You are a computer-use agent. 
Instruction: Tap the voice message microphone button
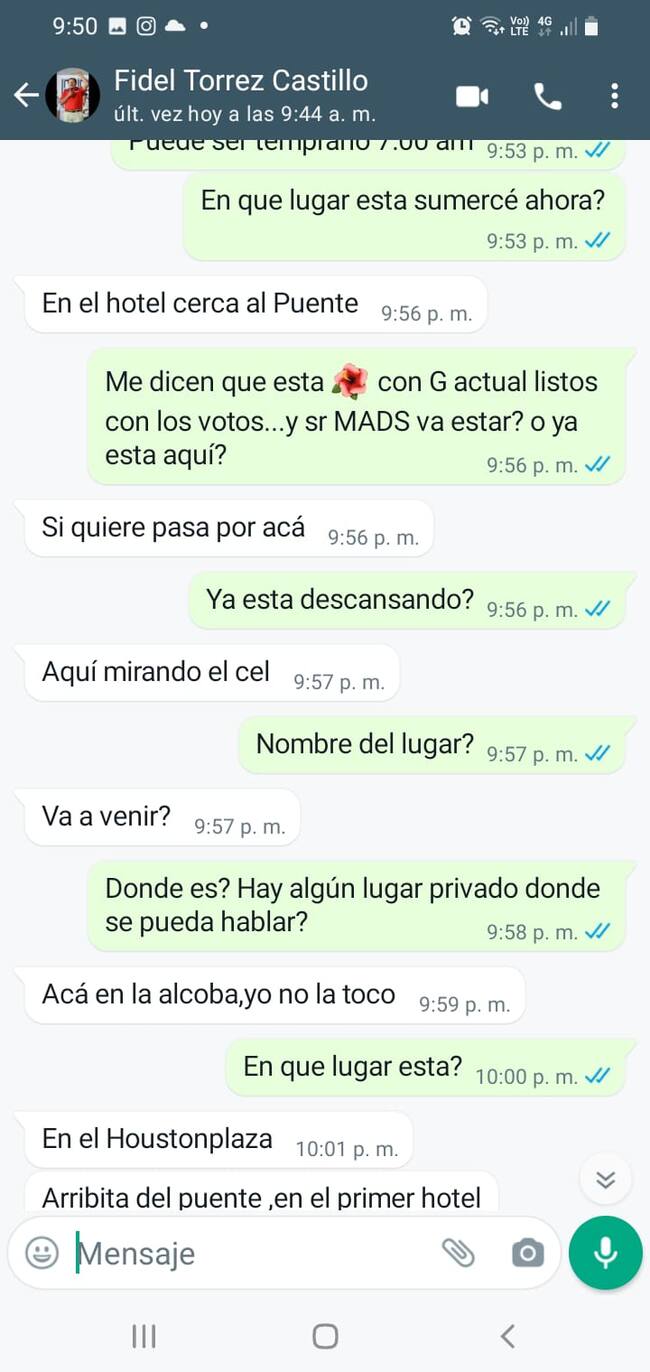605,1253
